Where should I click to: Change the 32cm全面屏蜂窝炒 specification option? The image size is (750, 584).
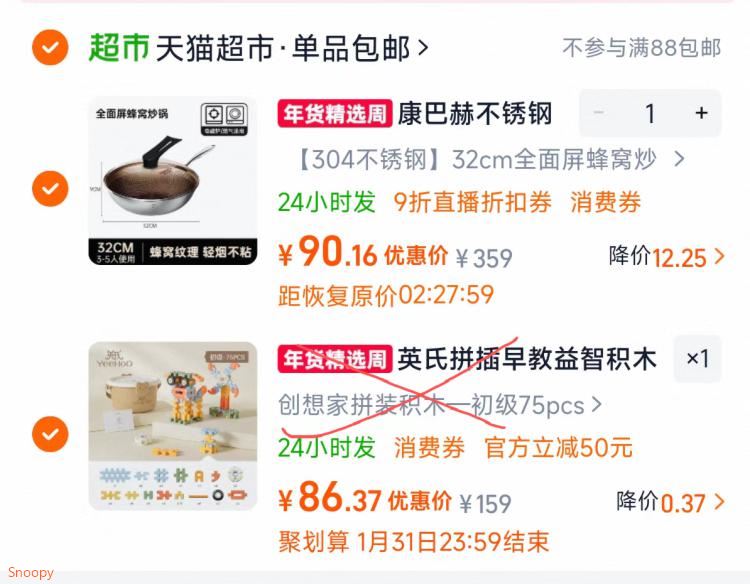point(490,159)
